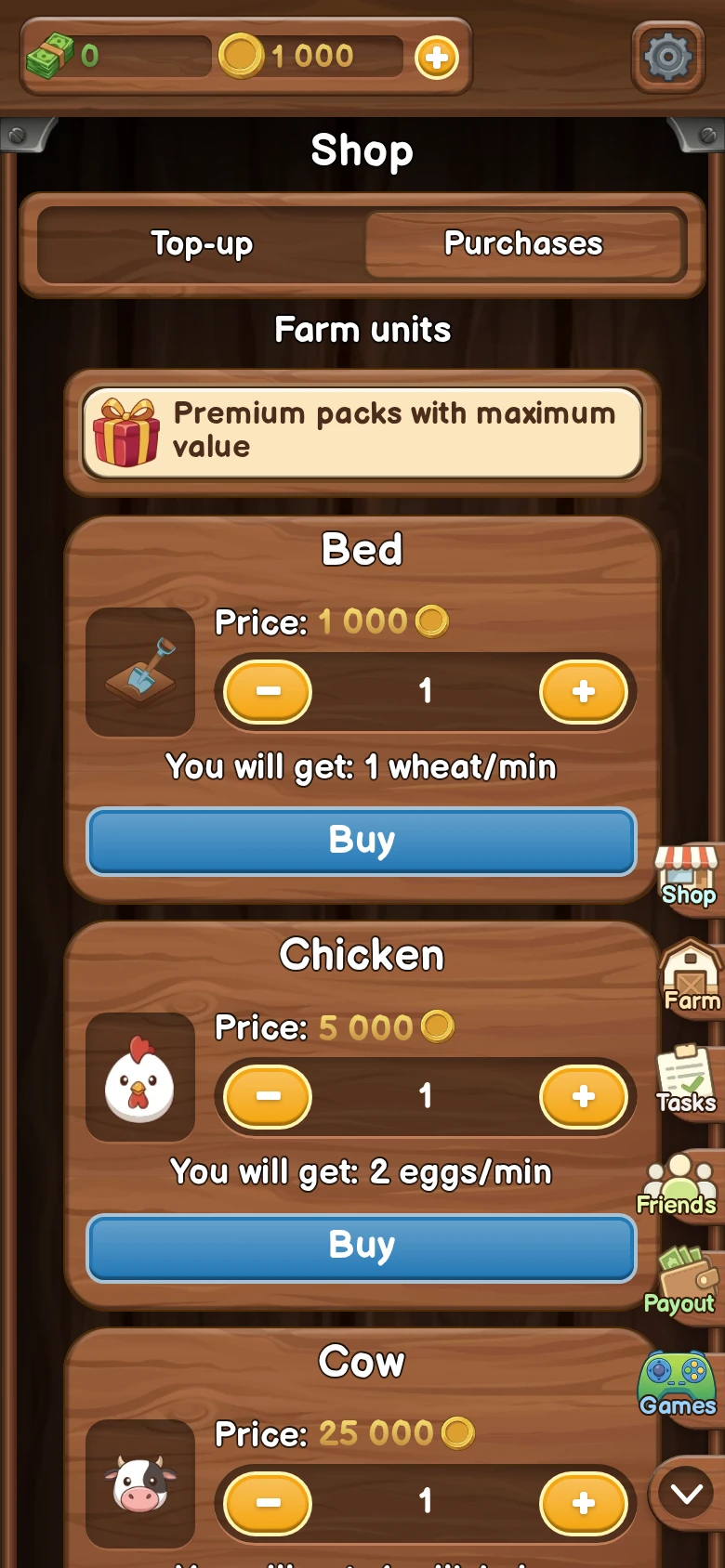Open the settings gear

(x=668, y=58)
